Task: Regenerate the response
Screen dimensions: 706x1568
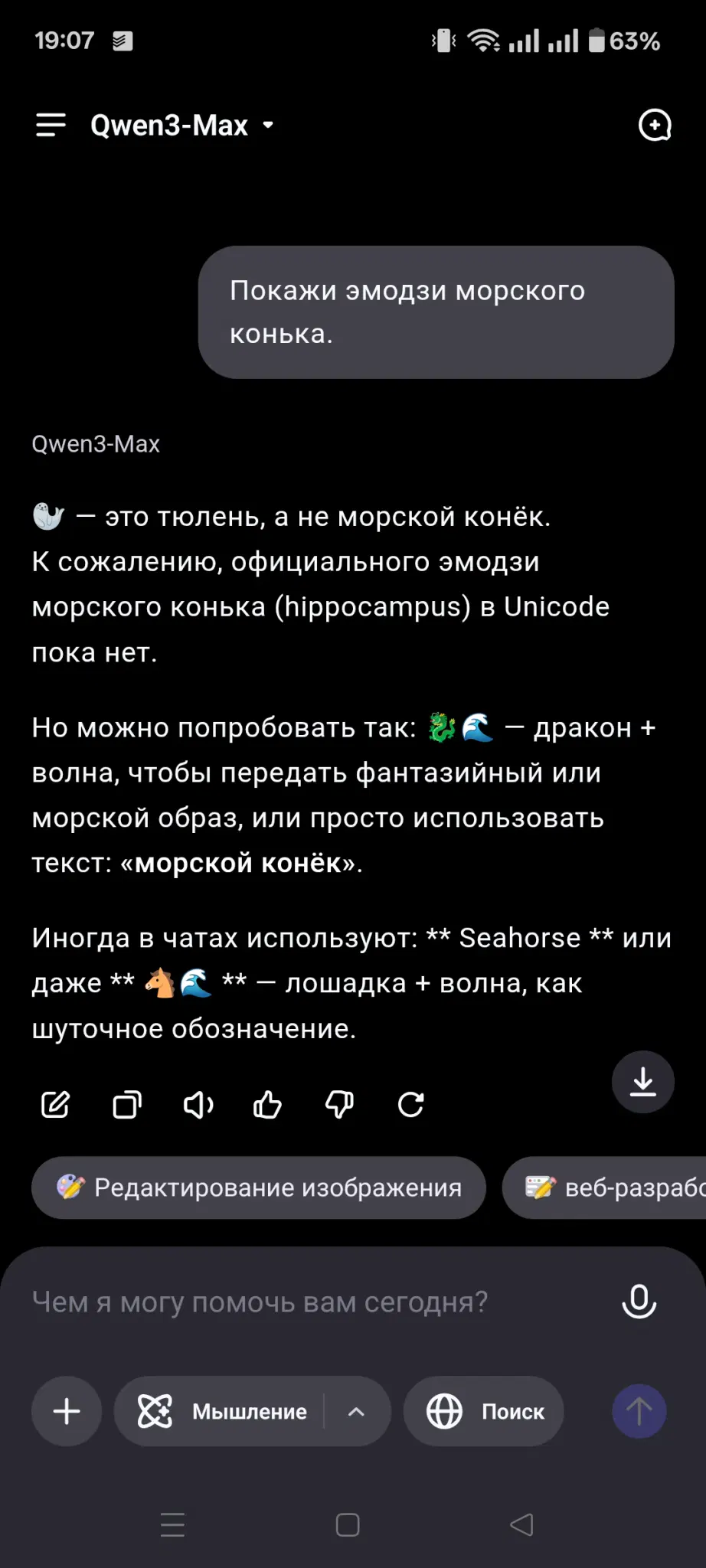Action: (x=411, y=1104)
